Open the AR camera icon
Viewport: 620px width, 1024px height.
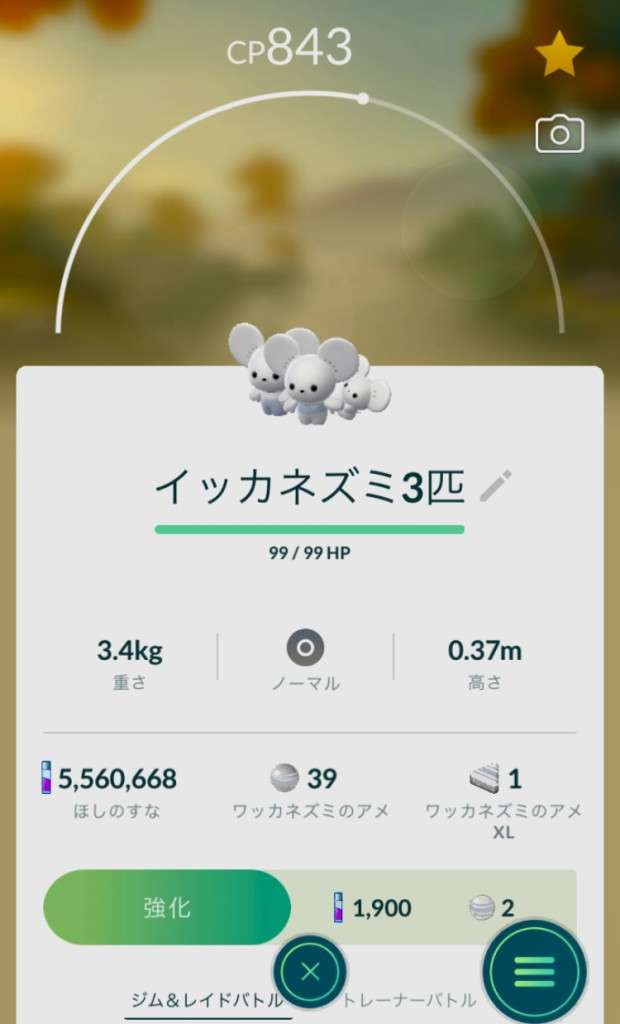click(559, 134)
